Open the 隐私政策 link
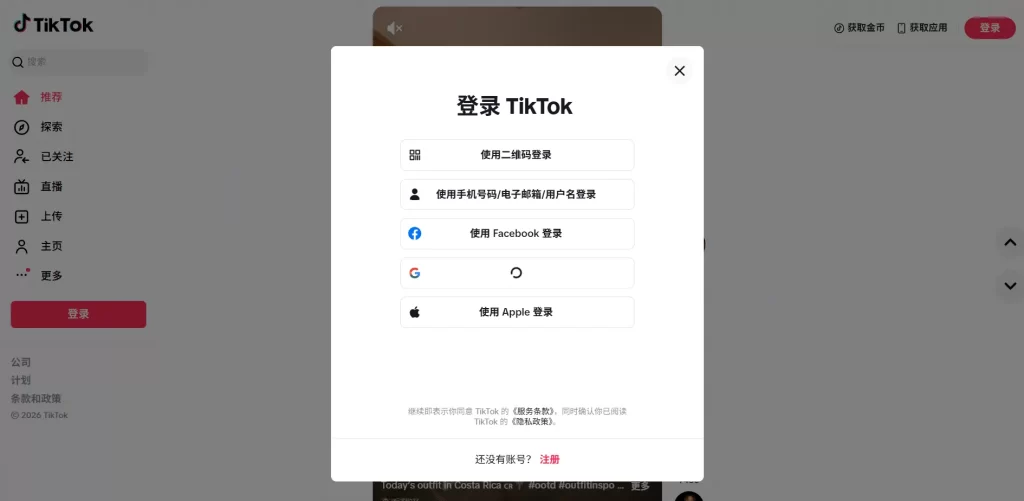The height and width of the screenshot is (501, 1024). (533, 422)
